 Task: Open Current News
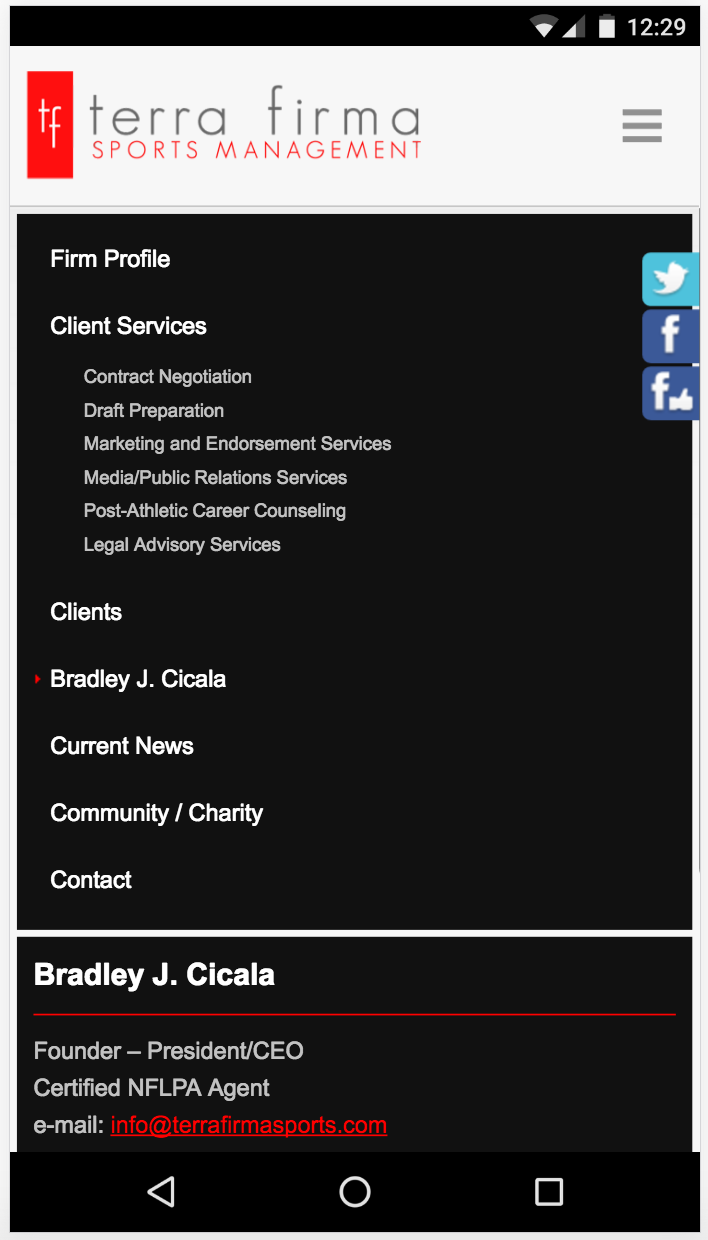click(x=122, y=746)
